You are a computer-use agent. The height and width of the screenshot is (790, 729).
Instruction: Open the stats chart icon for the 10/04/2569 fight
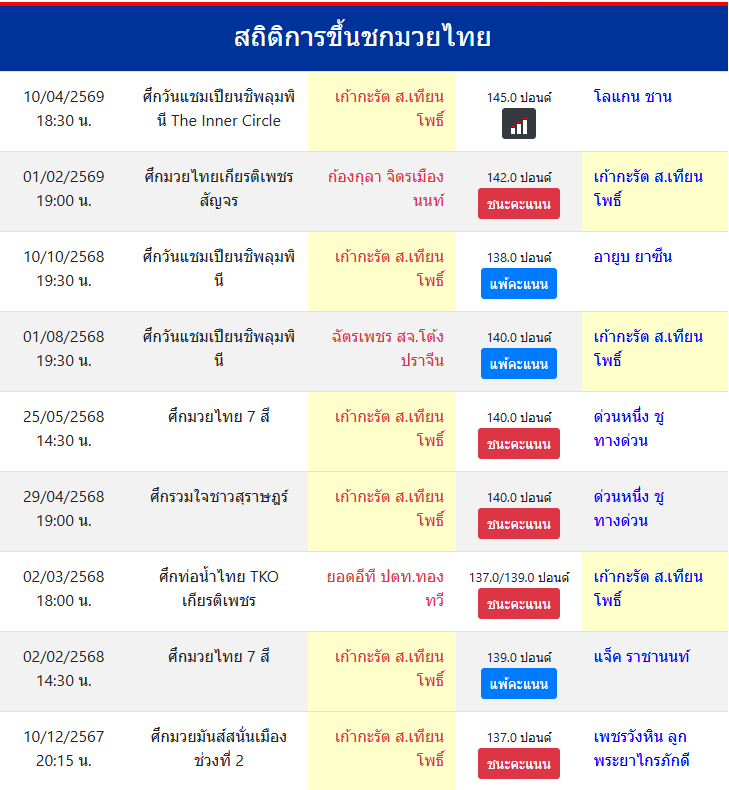pos(518,124)
